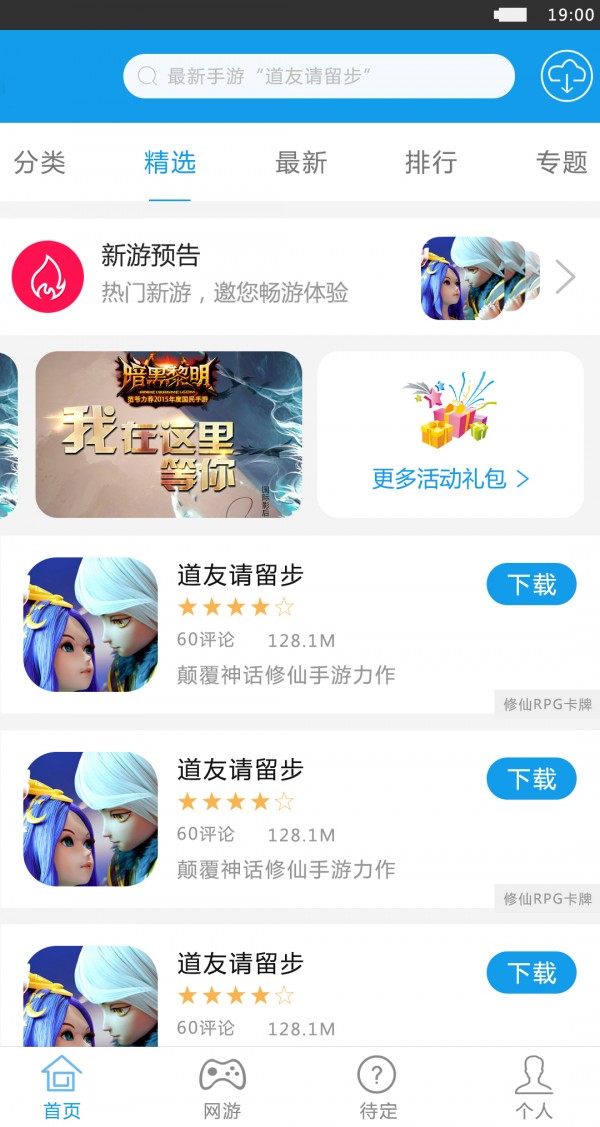Tap the search box for 道友请留步
This screenshot has height=1127, width=600.
tap(318, 76)
